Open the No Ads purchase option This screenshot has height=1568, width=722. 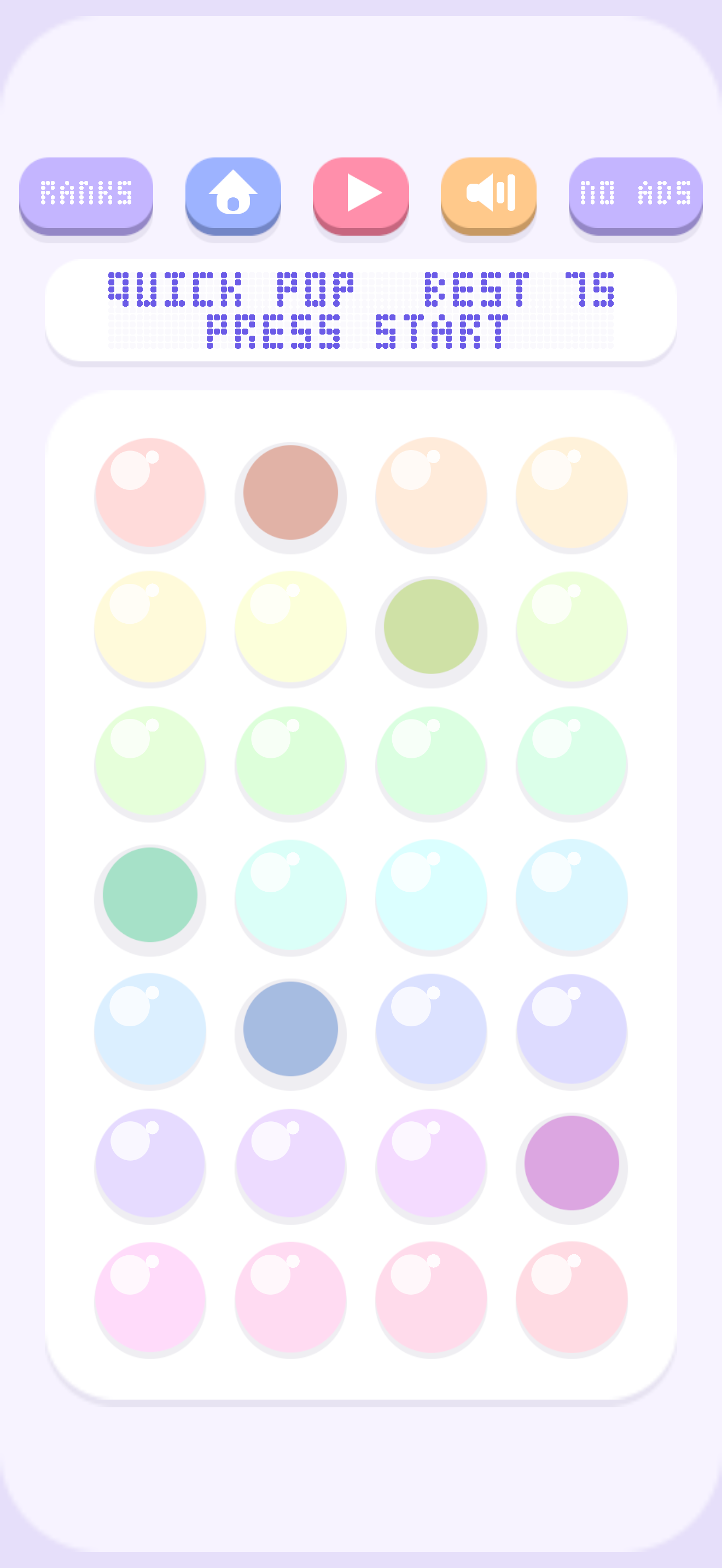636,195
